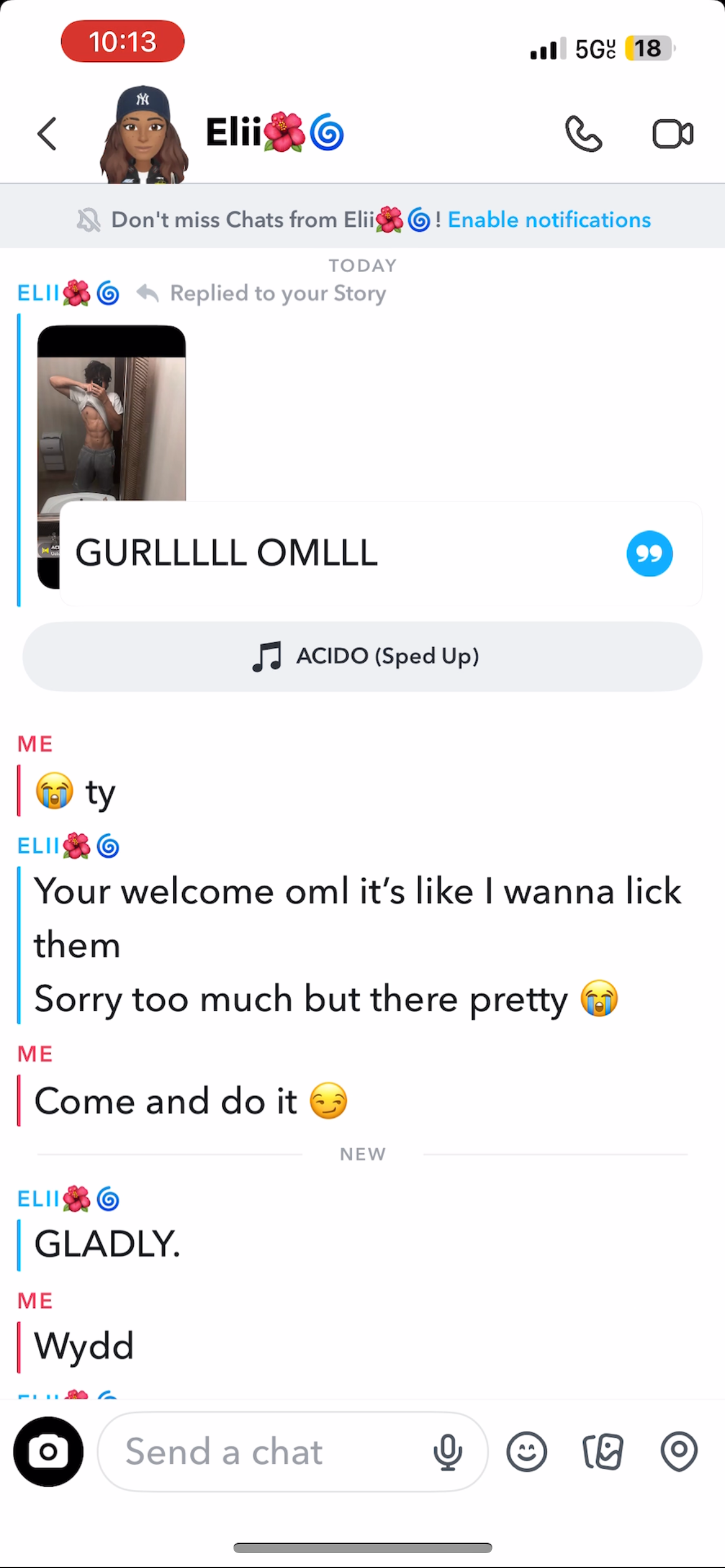
Task: Open the photo gallery cards icon
Action: (x=603, y=1452)
